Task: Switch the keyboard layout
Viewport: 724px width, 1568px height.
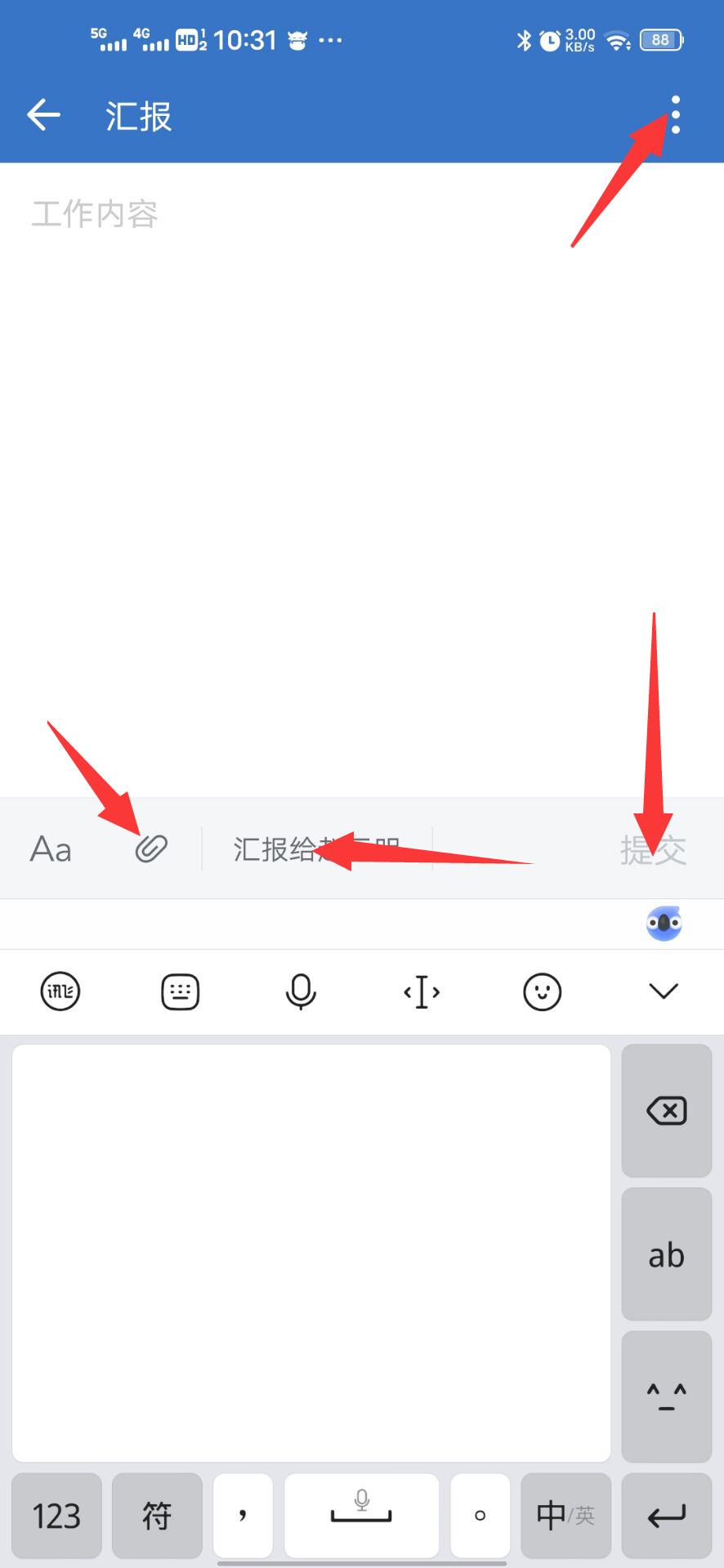Action: (x=181, y=991)
